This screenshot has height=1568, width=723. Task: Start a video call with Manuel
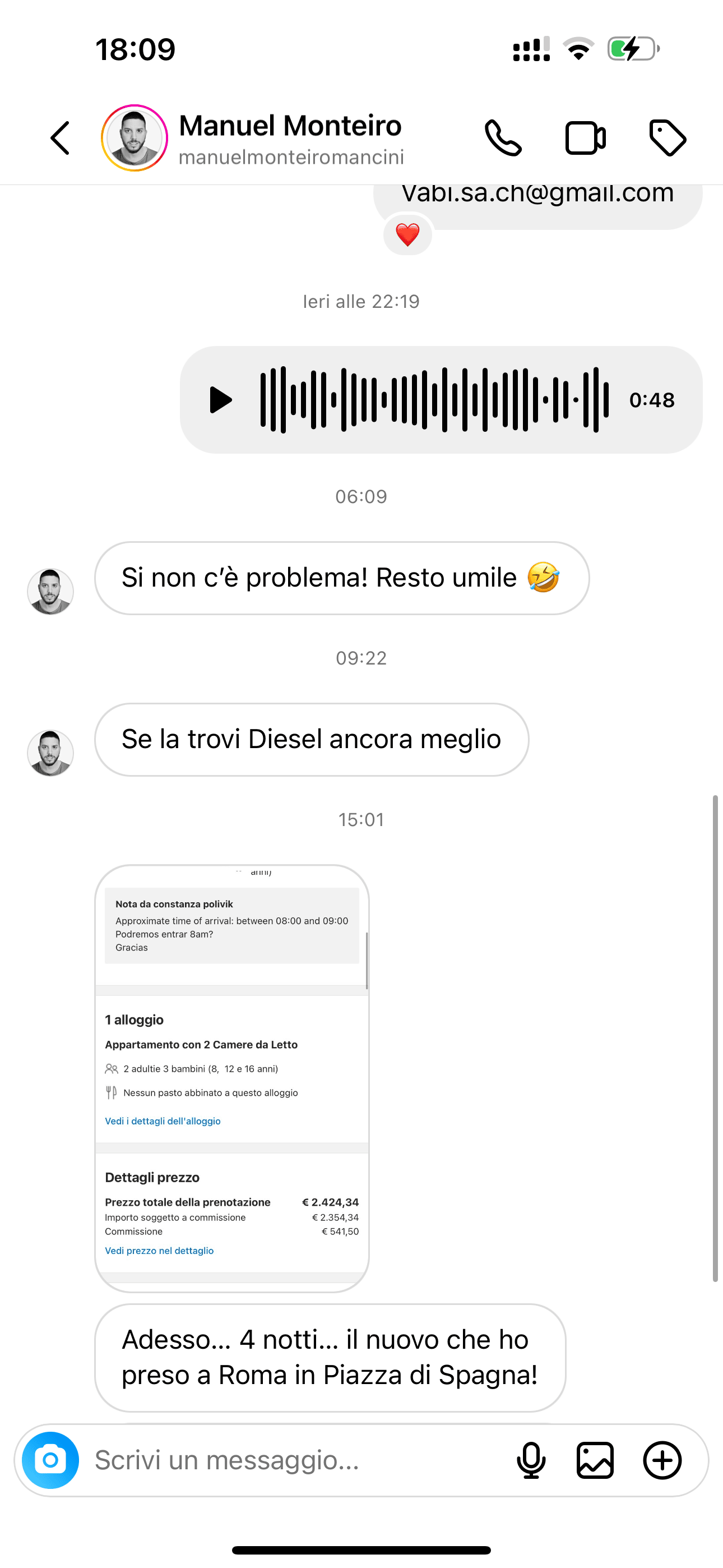coord(585,138)
